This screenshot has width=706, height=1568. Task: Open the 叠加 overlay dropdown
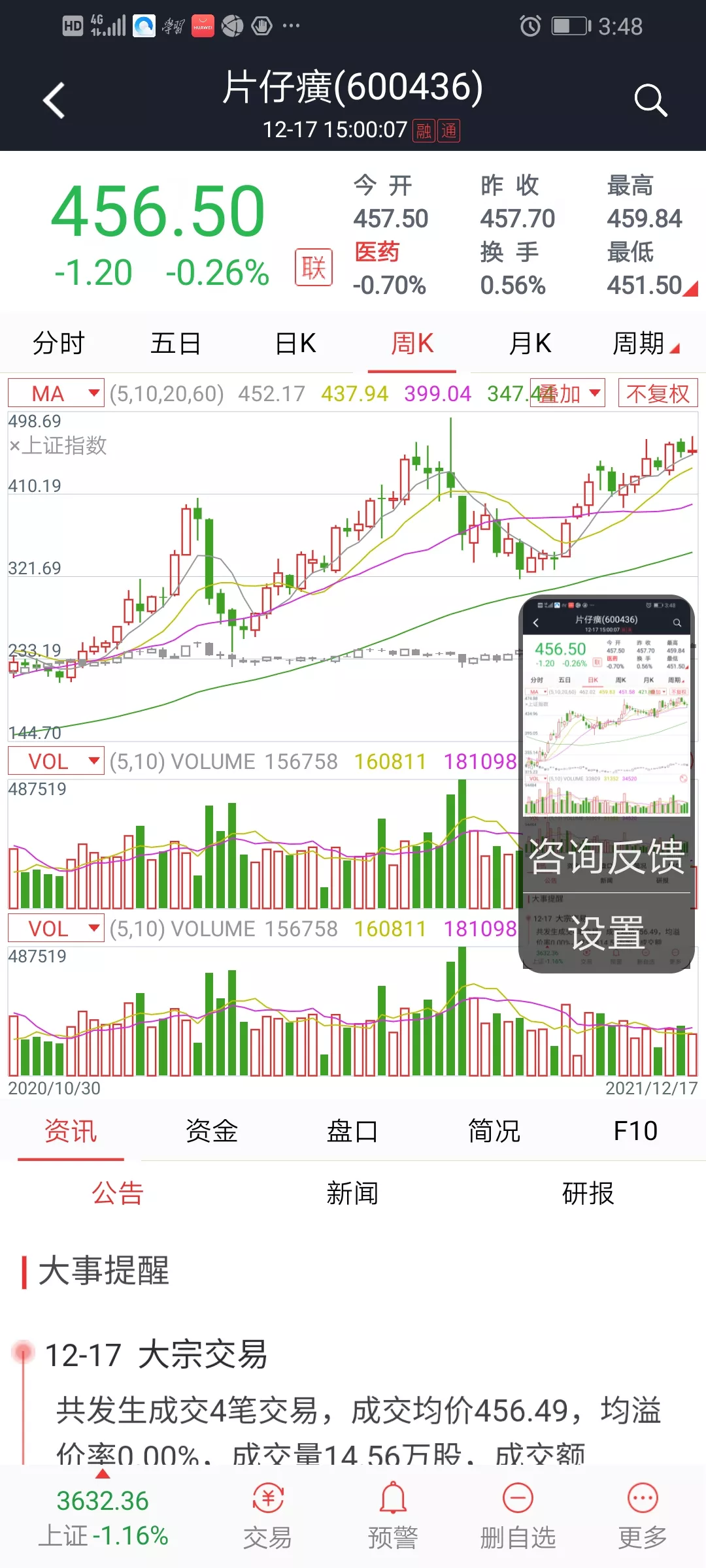click(x=567, y=393)
